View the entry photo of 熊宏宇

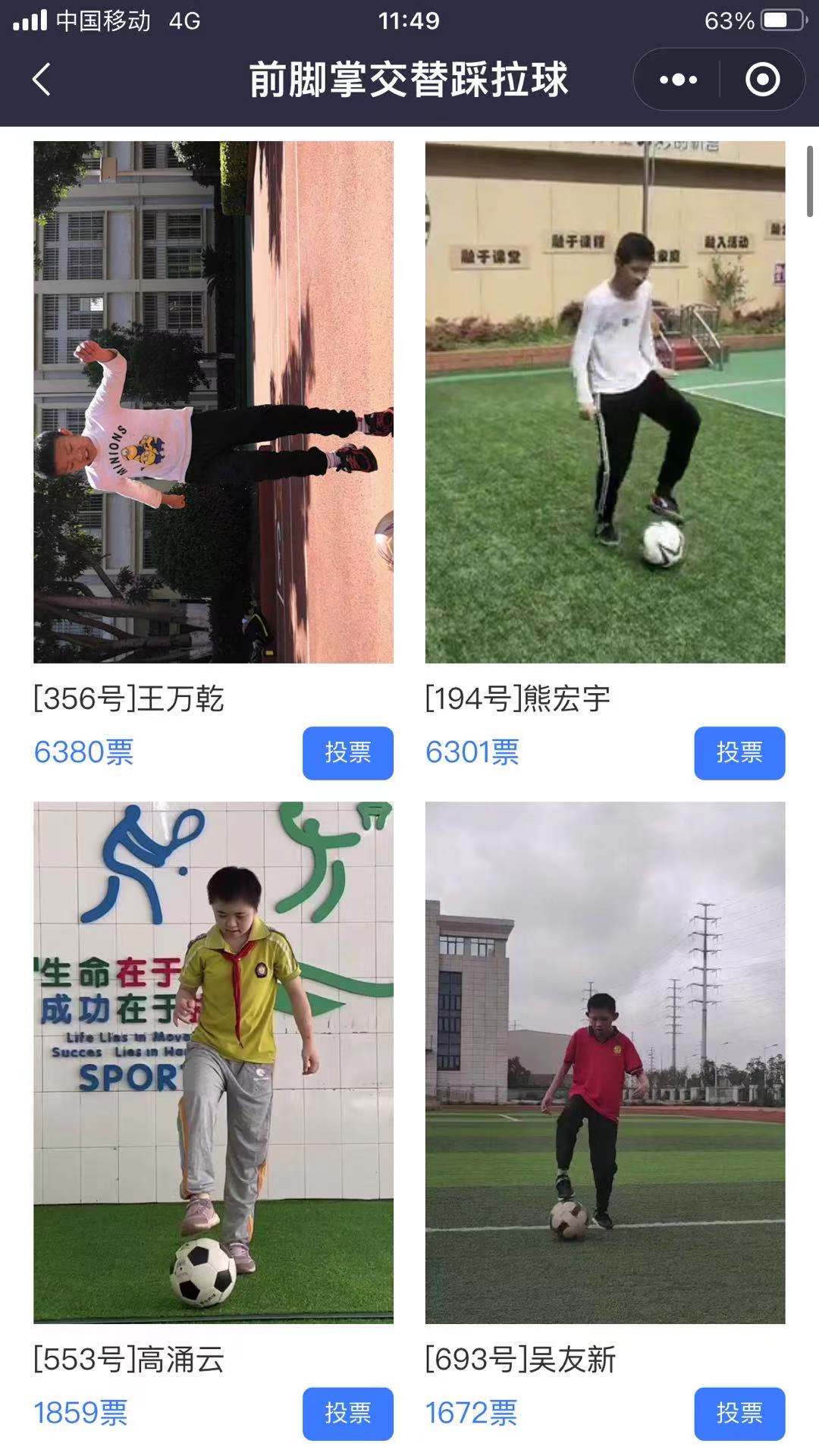[604, 402]
